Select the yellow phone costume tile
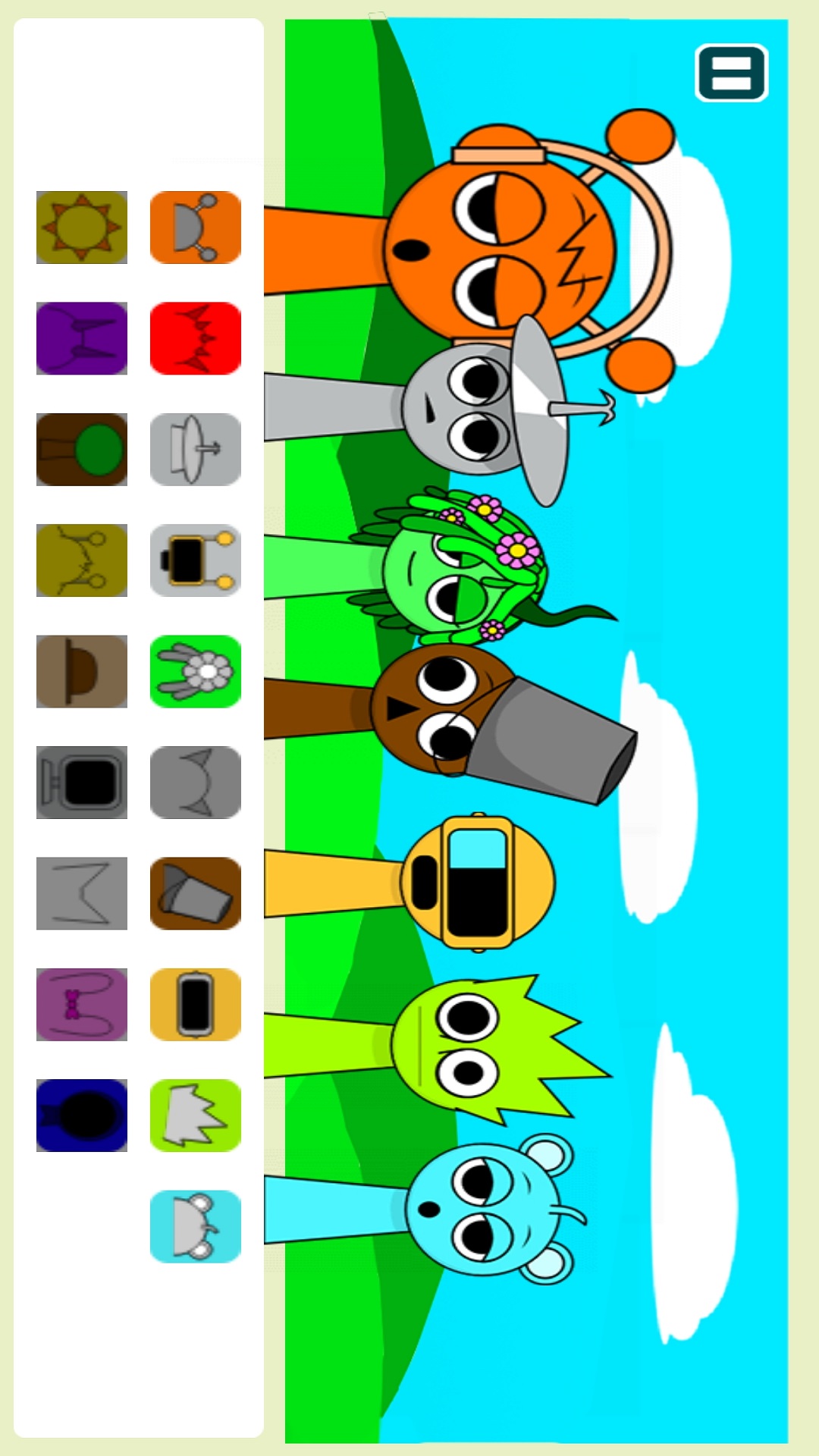The width and height of the screenshot is (819, 1456). tap(196, 1004)
